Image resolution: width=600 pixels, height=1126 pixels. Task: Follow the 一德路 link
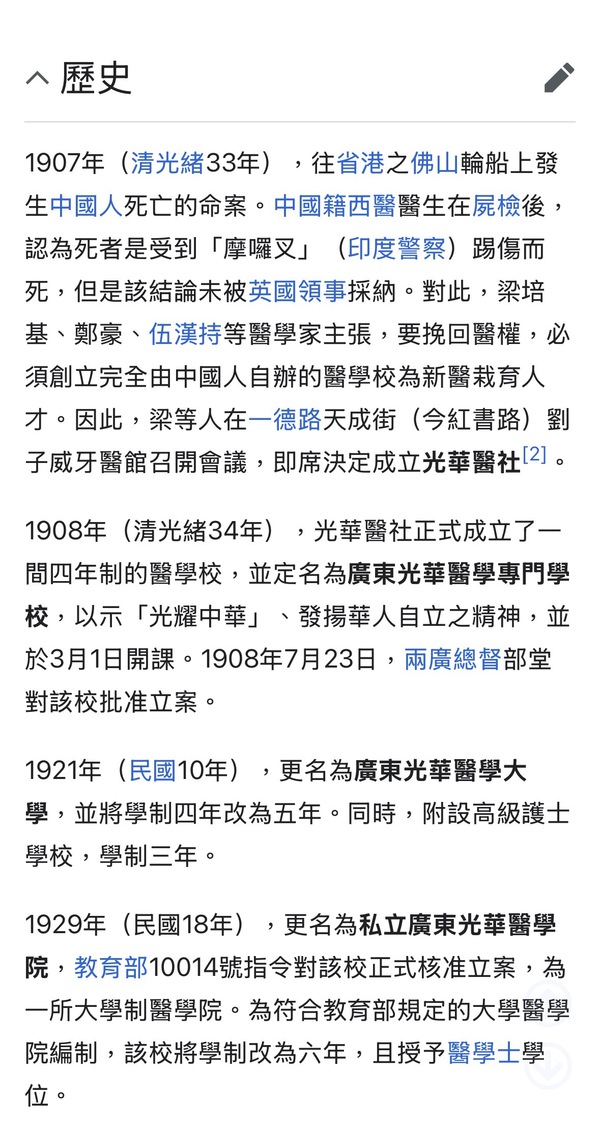[x=285, y=419]
